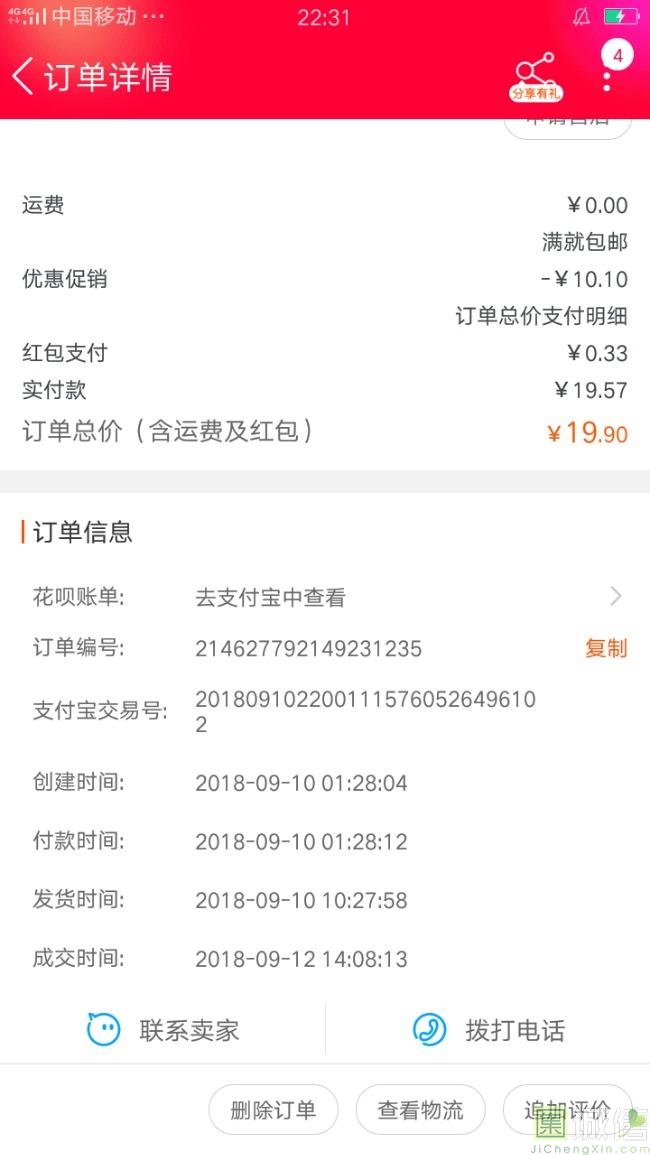Add a follow-up review with 追加评价
650x1155 pixels.
[x=567, y=1110]
